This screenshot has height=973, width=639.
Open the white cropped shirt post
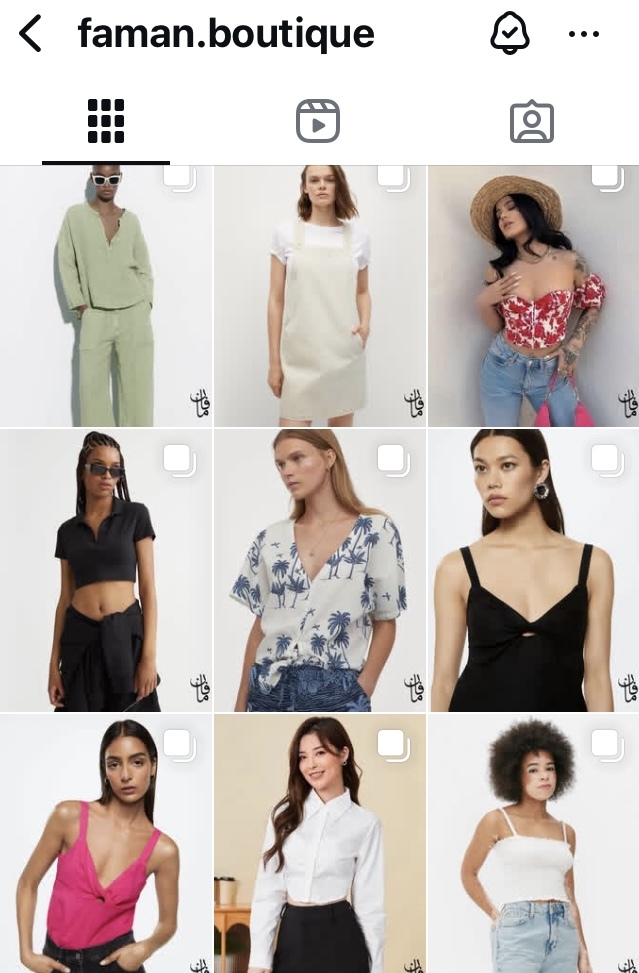(x=320, y=843)
